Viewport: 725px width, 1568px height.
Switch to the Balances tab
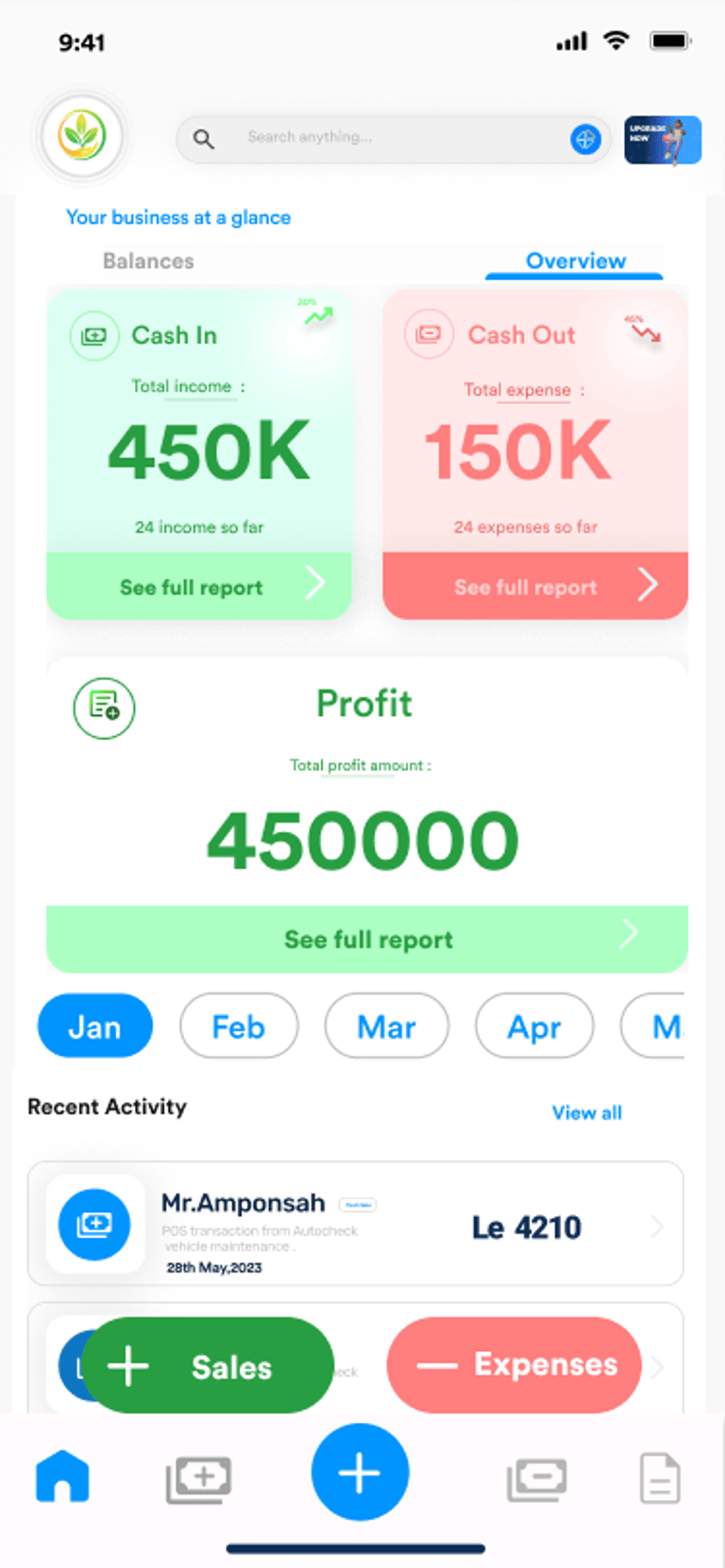(148, 261)
